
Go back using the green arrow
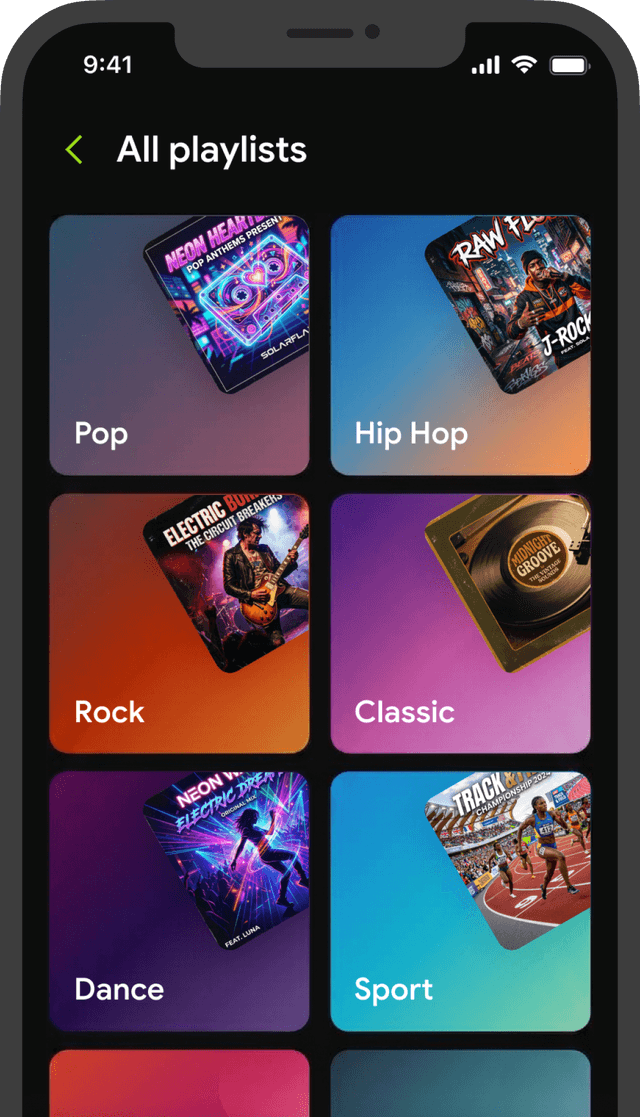point(74,150)
